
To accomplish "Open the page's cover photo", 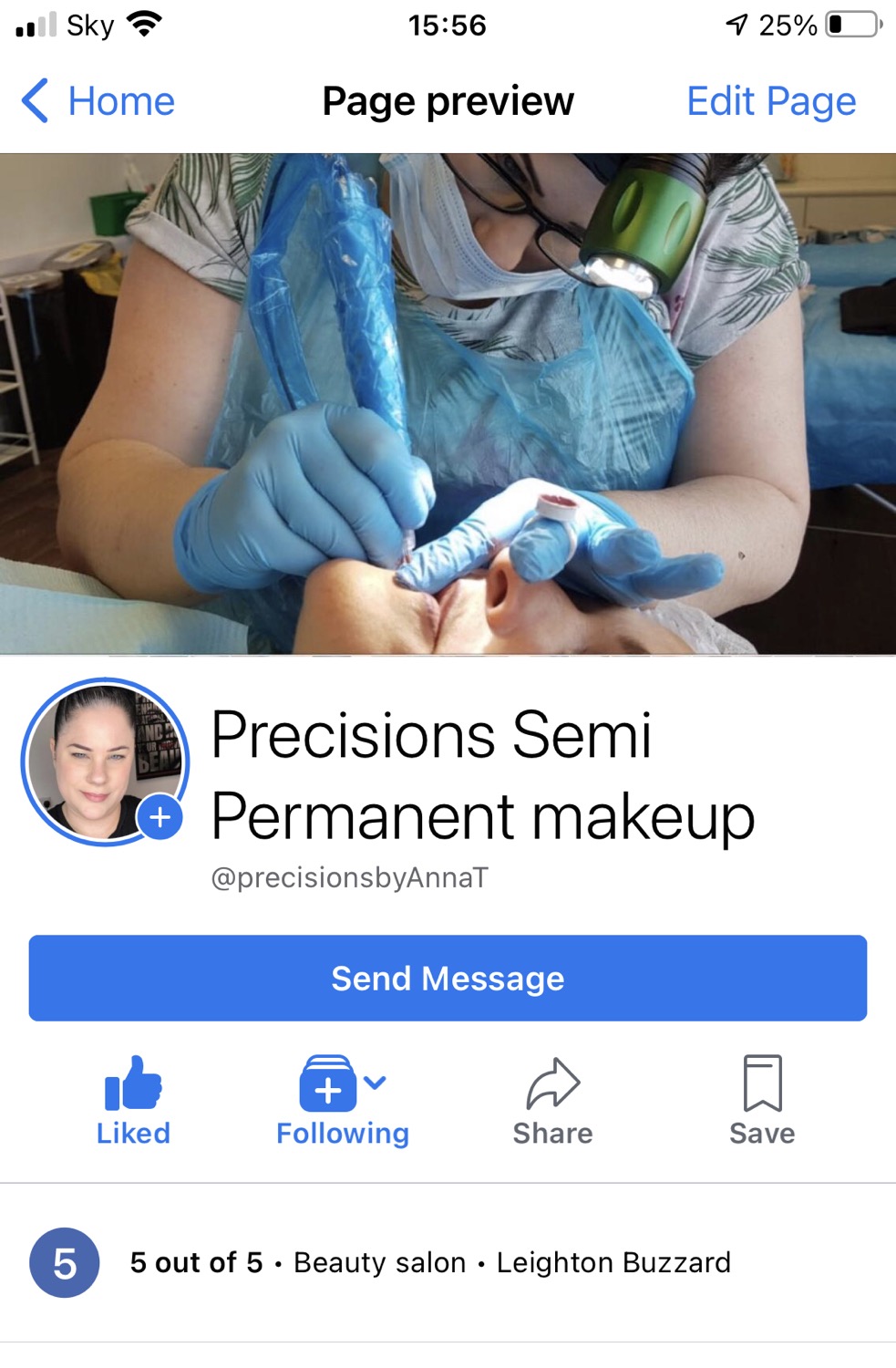I will tap(448, 403).
